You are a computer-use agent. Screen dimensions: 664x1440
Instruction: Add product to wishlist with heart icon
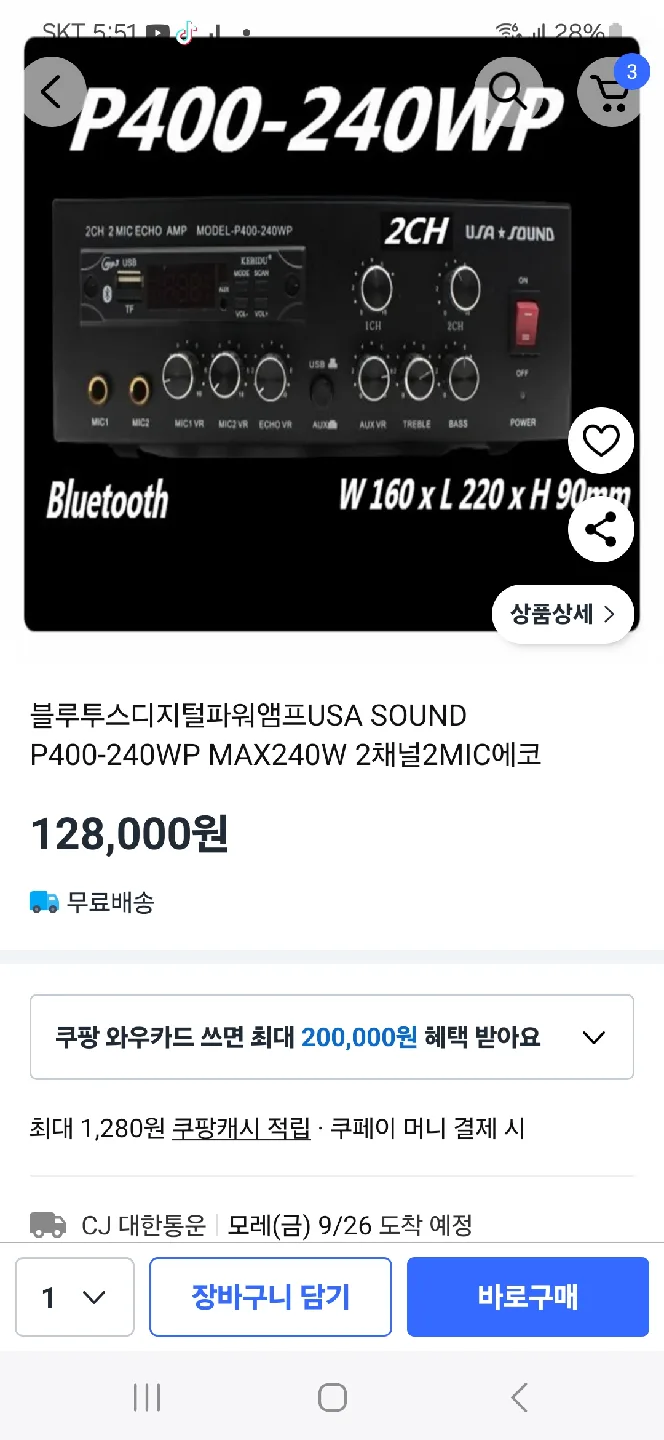(x=601, y=441)
